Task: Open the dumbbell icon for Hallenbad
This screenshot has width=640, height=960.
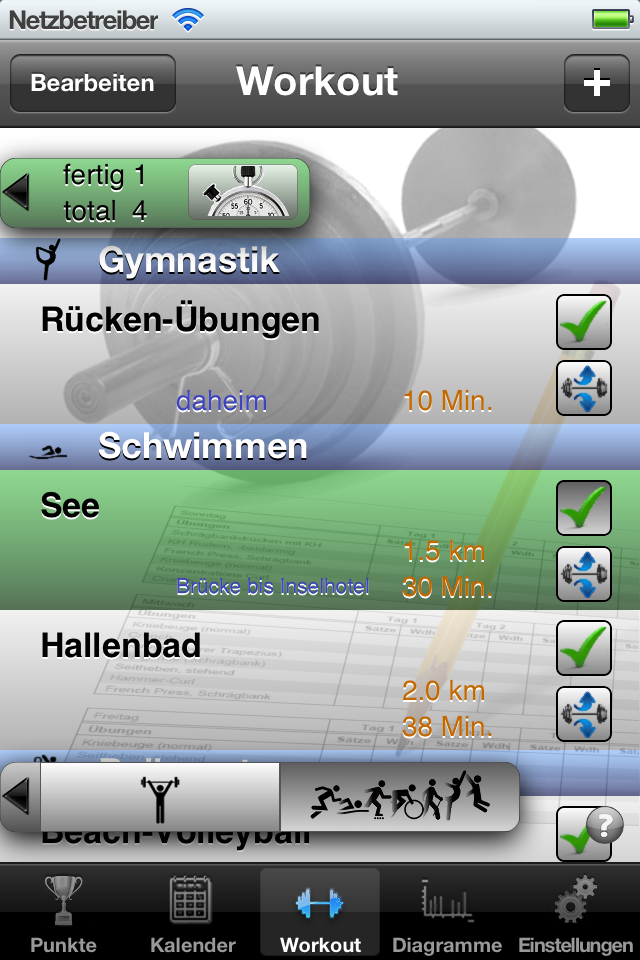Action: tap(583, 714)
